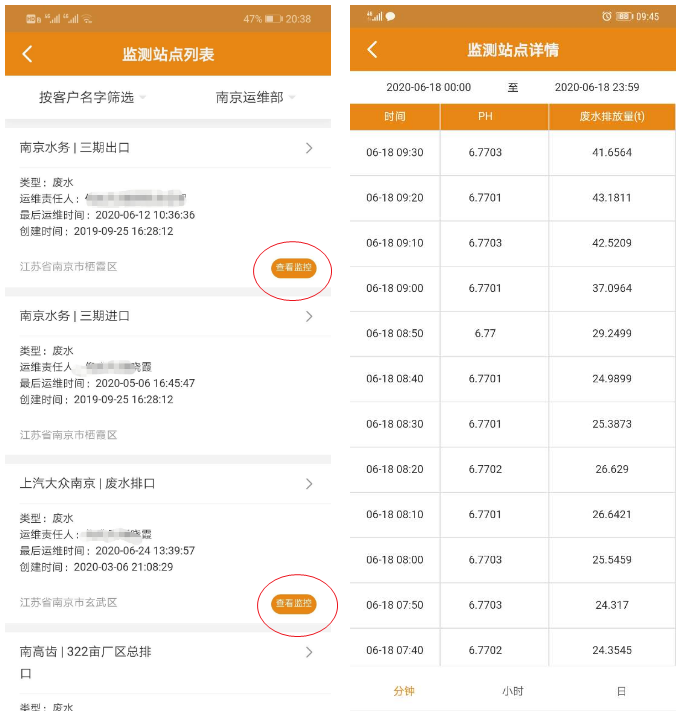Screen dimensions: 680x717
Task: Open the 南京运维部 department dropdown
Action: tap(255, 97)
